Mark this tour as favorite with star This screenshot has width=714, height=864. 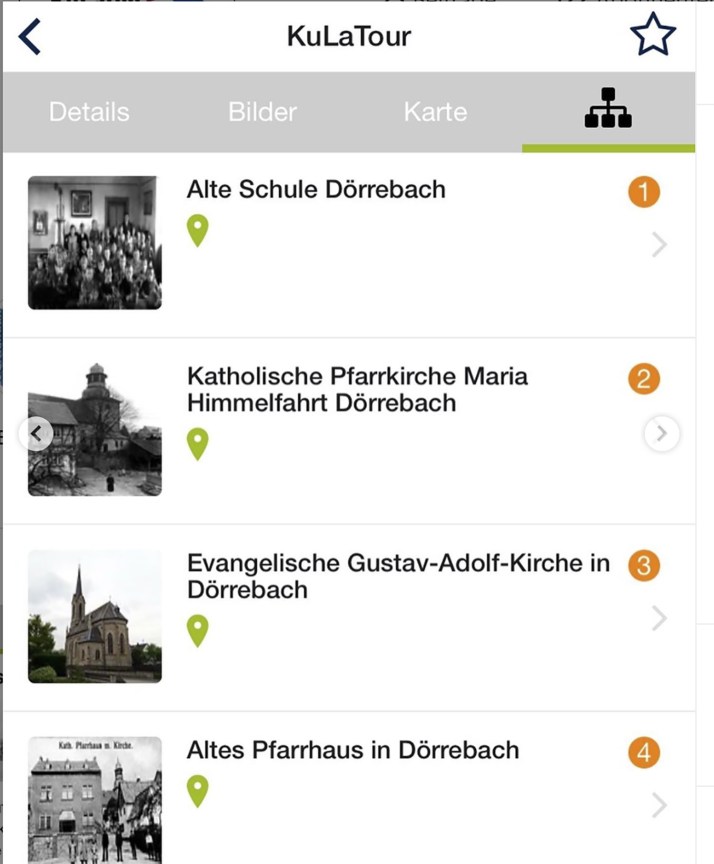[653, 37]
